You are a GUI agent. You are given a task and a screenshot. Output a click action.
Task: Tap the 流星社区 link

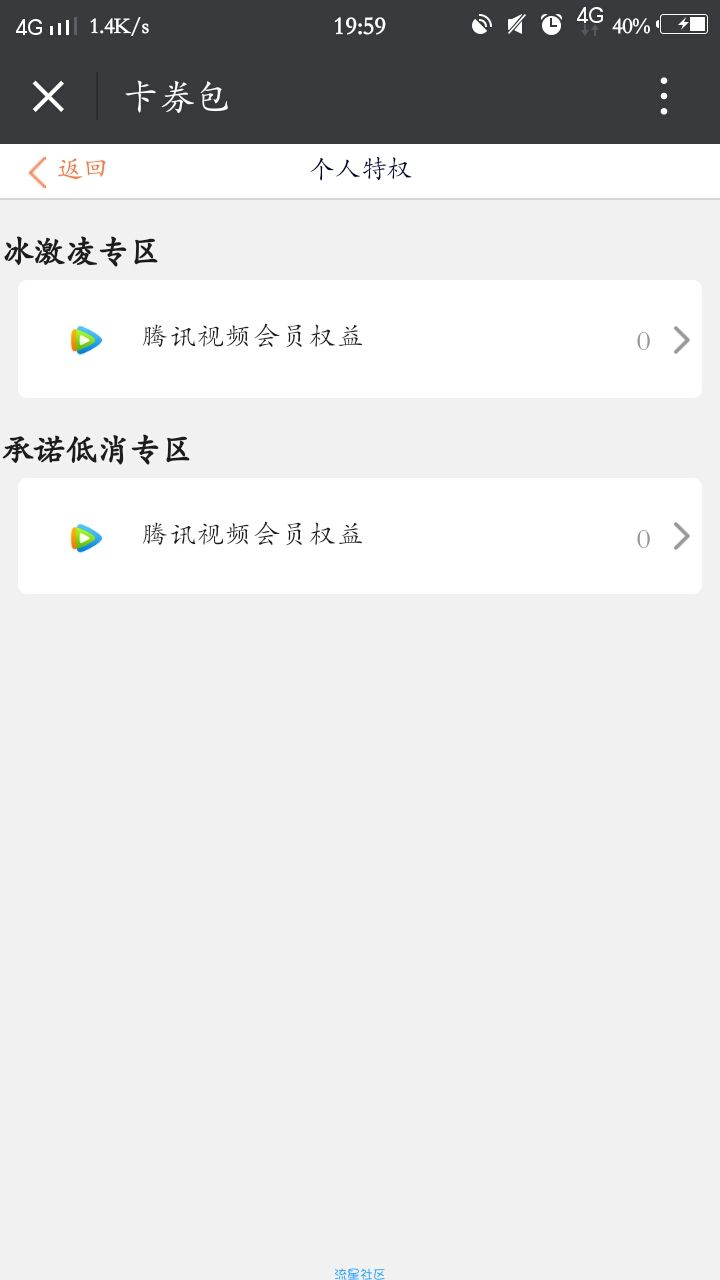(360, 1273)
